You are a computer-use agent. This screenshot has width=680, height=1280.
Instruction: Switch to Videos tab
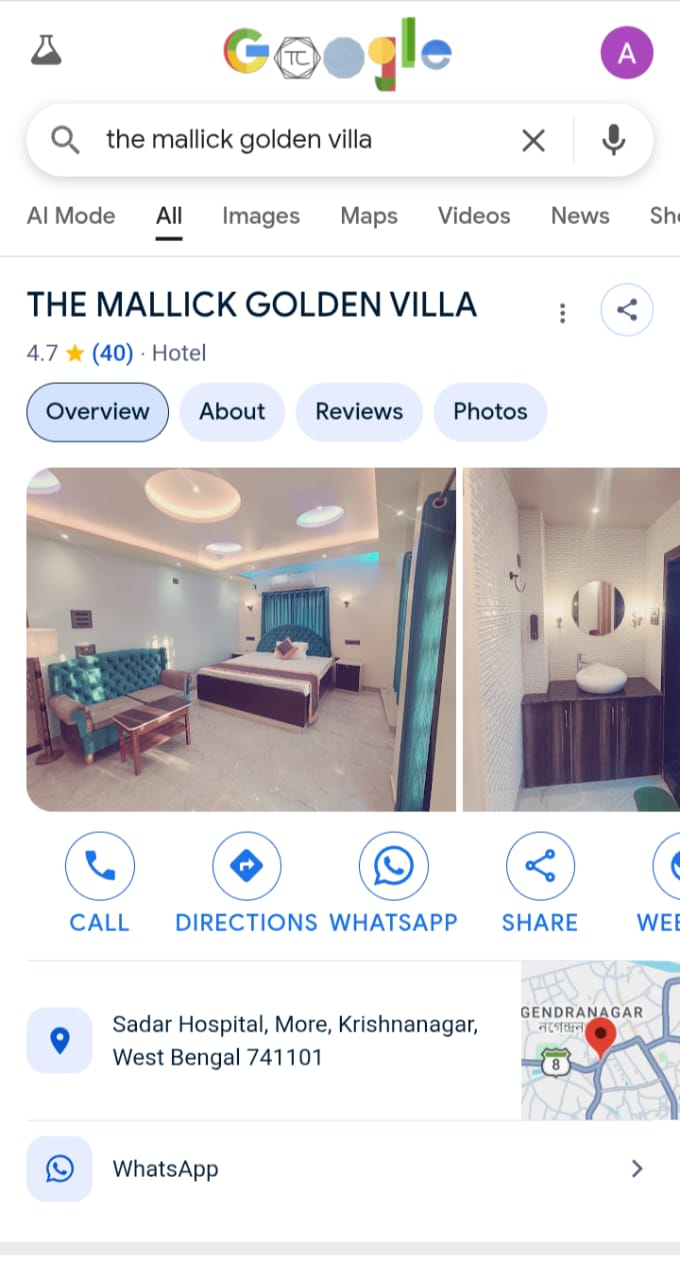click(x=474, y=216)
